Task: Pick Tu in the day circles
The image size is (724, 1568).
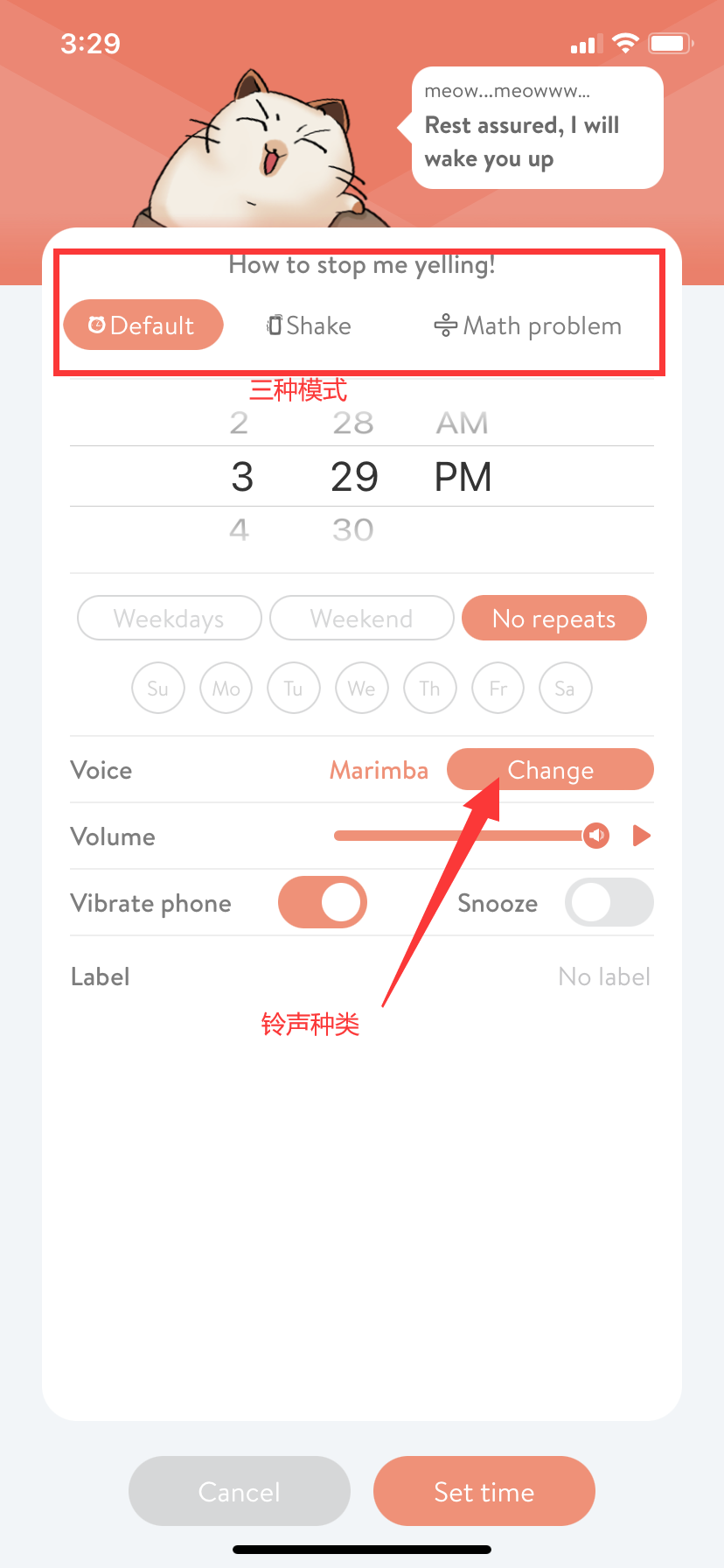Action: 294,689
